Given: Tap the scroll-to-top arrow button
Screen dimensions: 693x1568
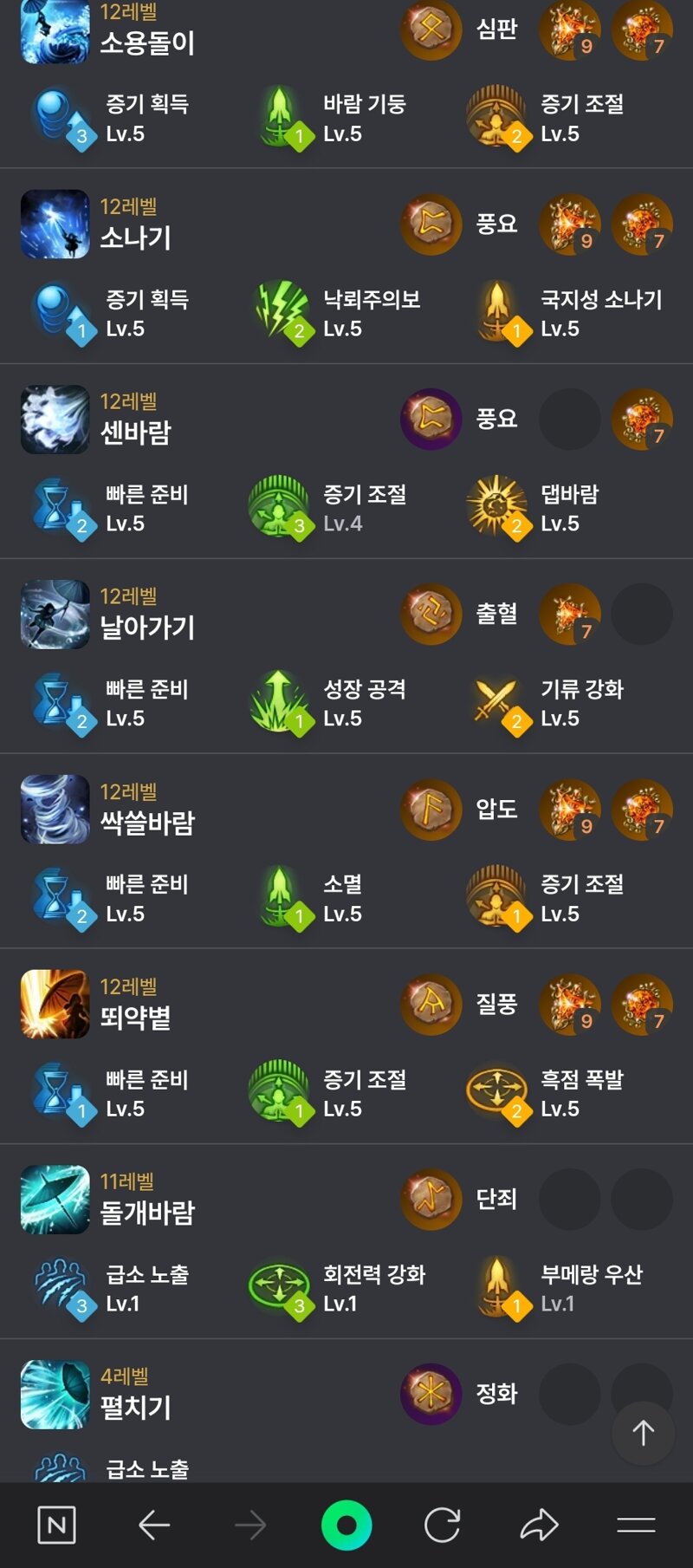Looking at the screenshot, I should [x=643, y=1433].
